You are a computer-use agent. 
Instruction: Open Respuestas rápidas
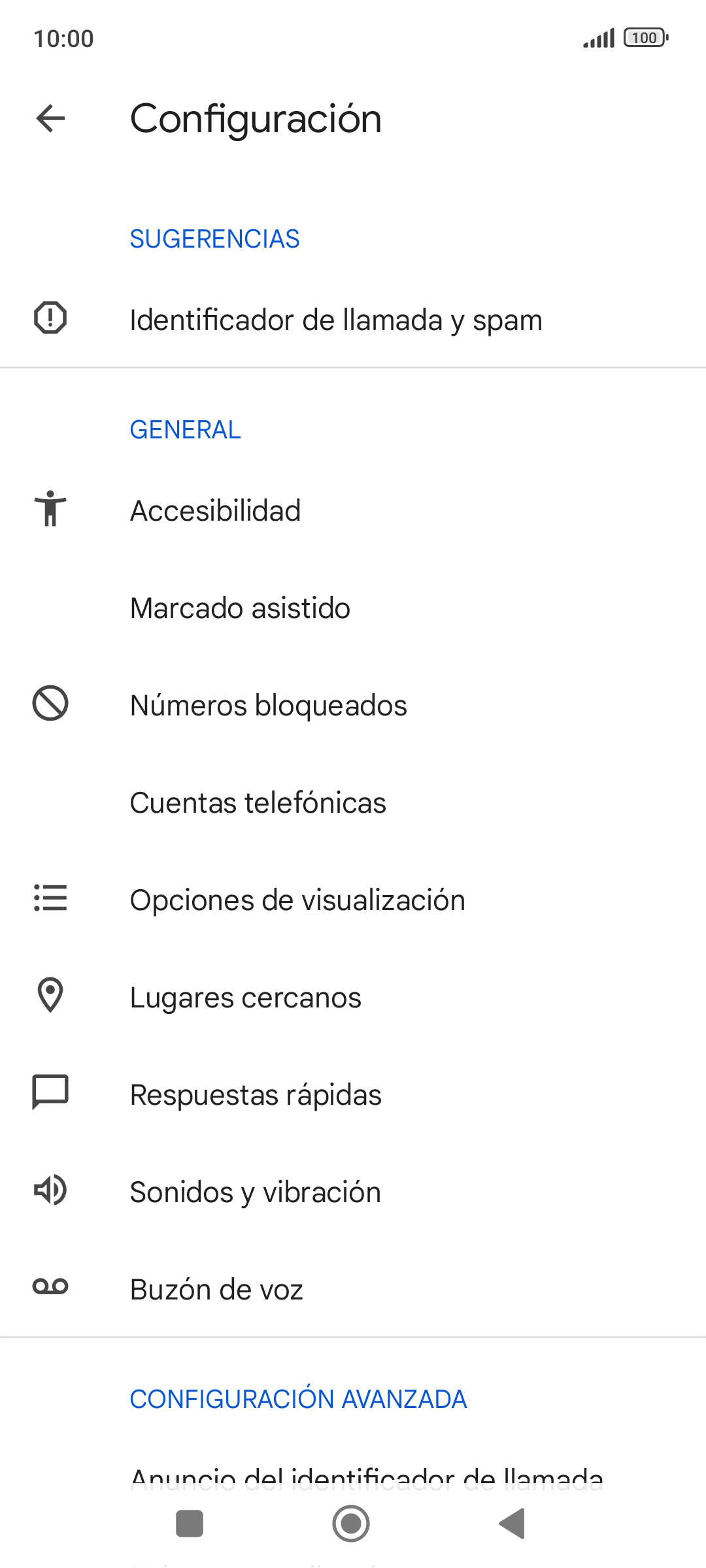(x=353, y=1094)
